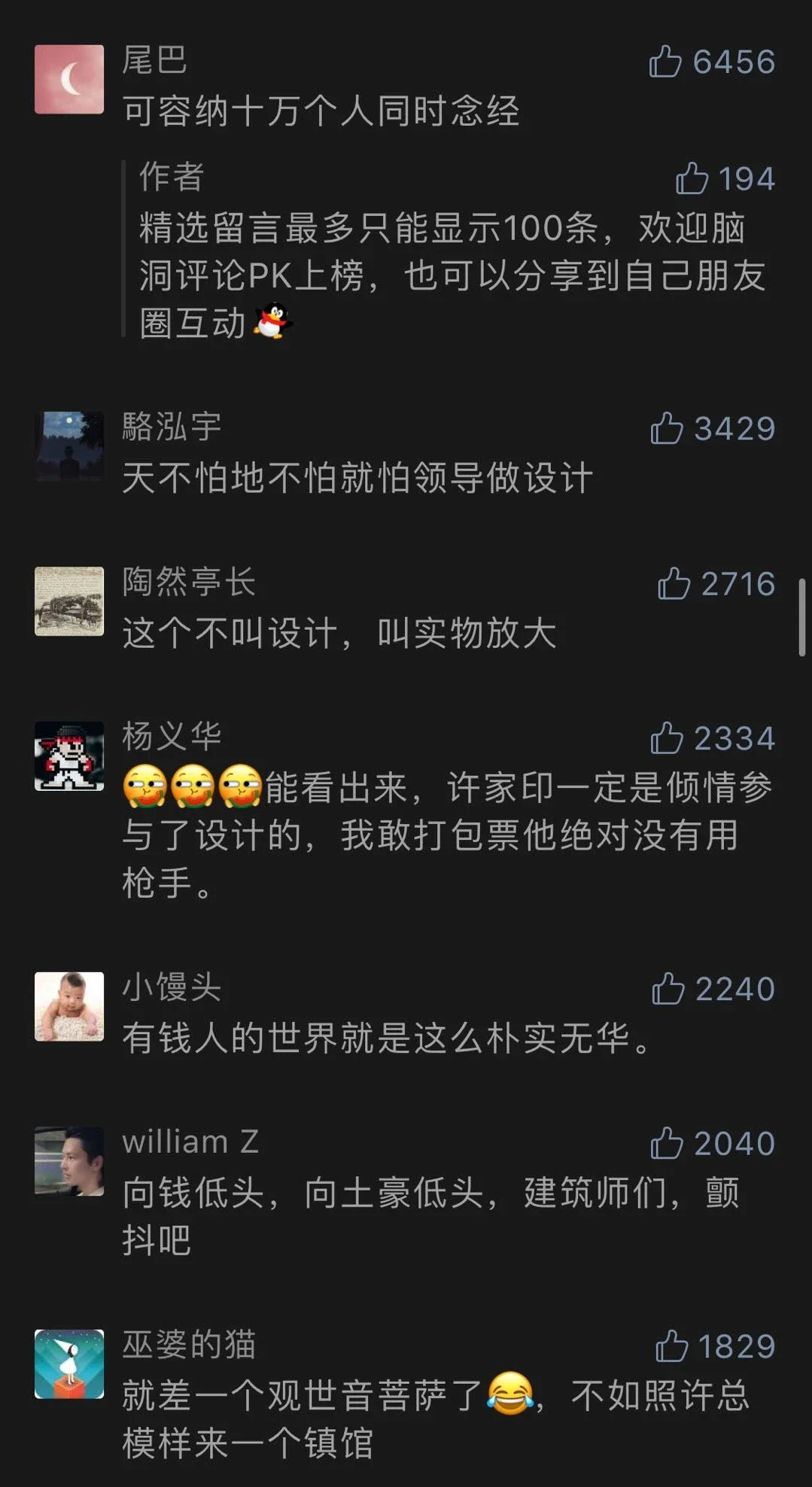This screenshot has width=812, height=1487.
Task: Like 陶然亭长's comment with 2716 likes
Action: [x=674, y=584]
